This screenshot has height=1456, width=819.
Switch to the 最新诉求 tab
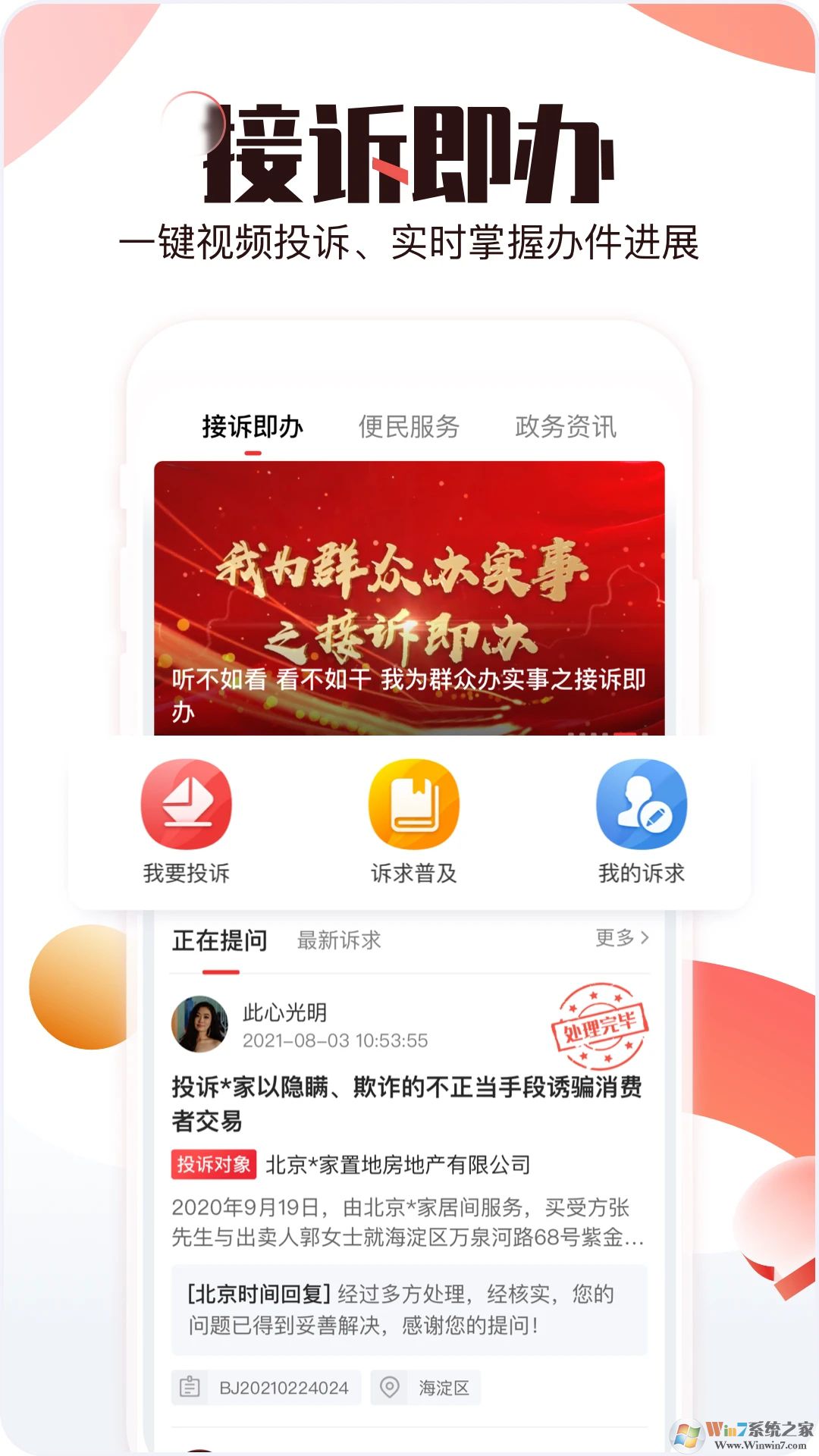pyautogui.click(x=339, y=940)
